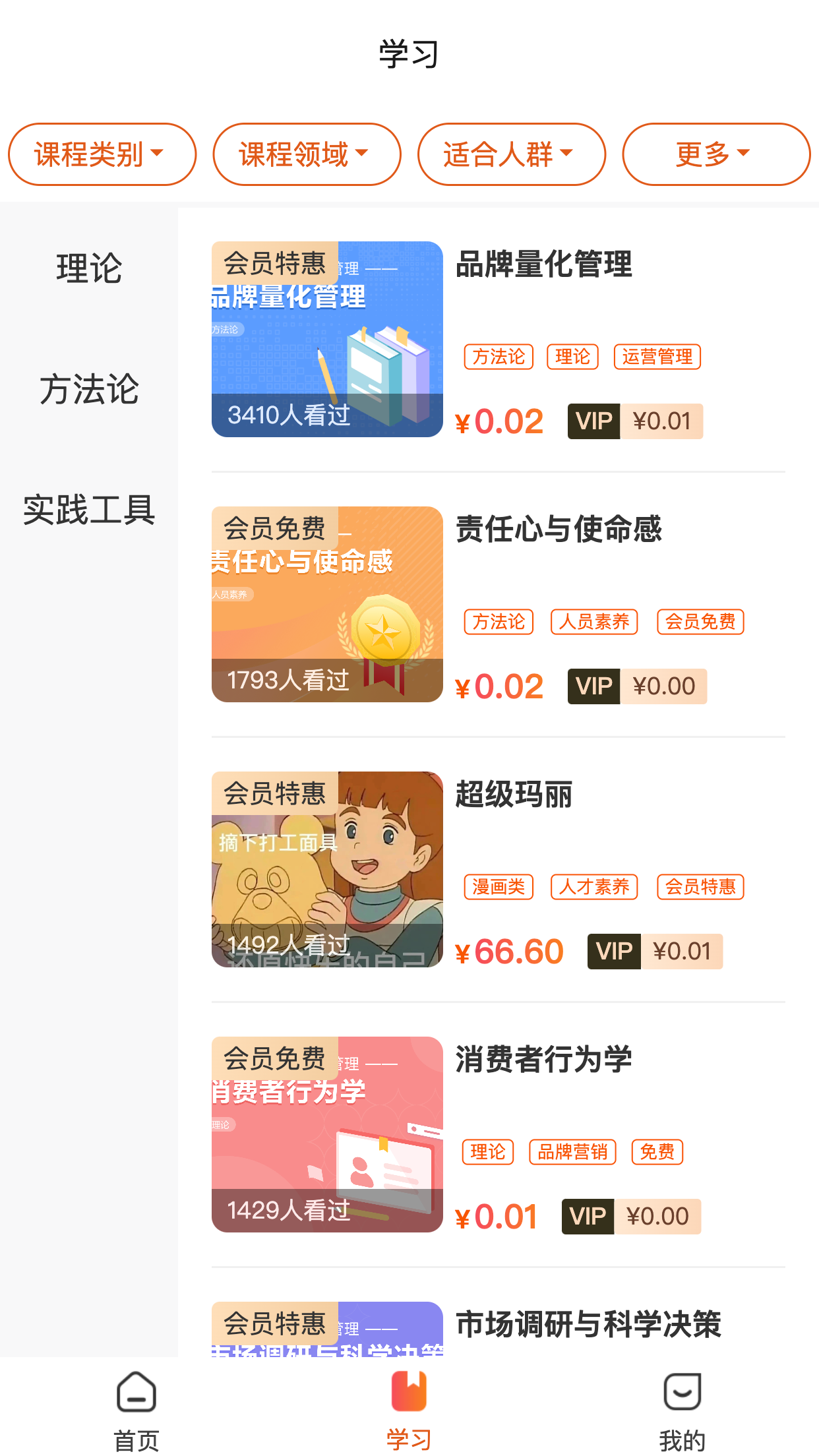Switch to the 理论 category in sidebar
The image size is (819, 1456).
[88, 268]
